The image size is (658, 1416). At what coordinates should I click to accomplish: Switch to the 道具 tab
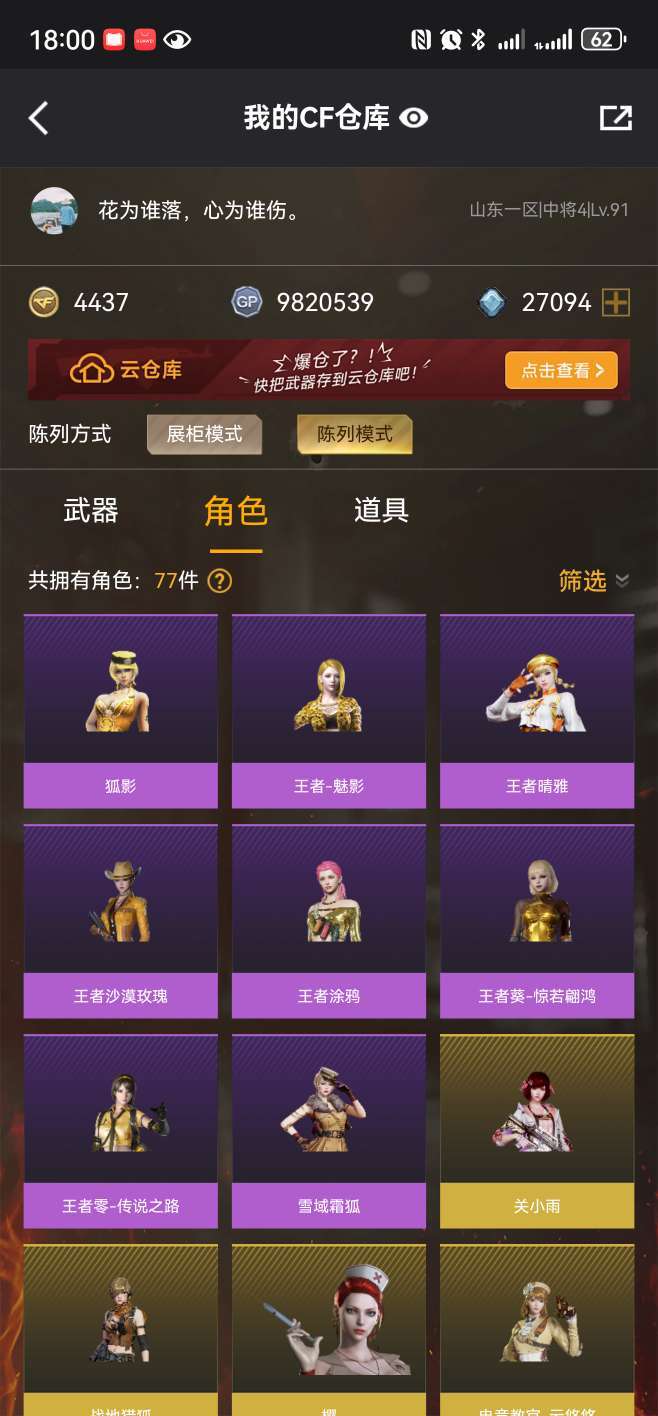pyautogui.click(x=381, y=511)
